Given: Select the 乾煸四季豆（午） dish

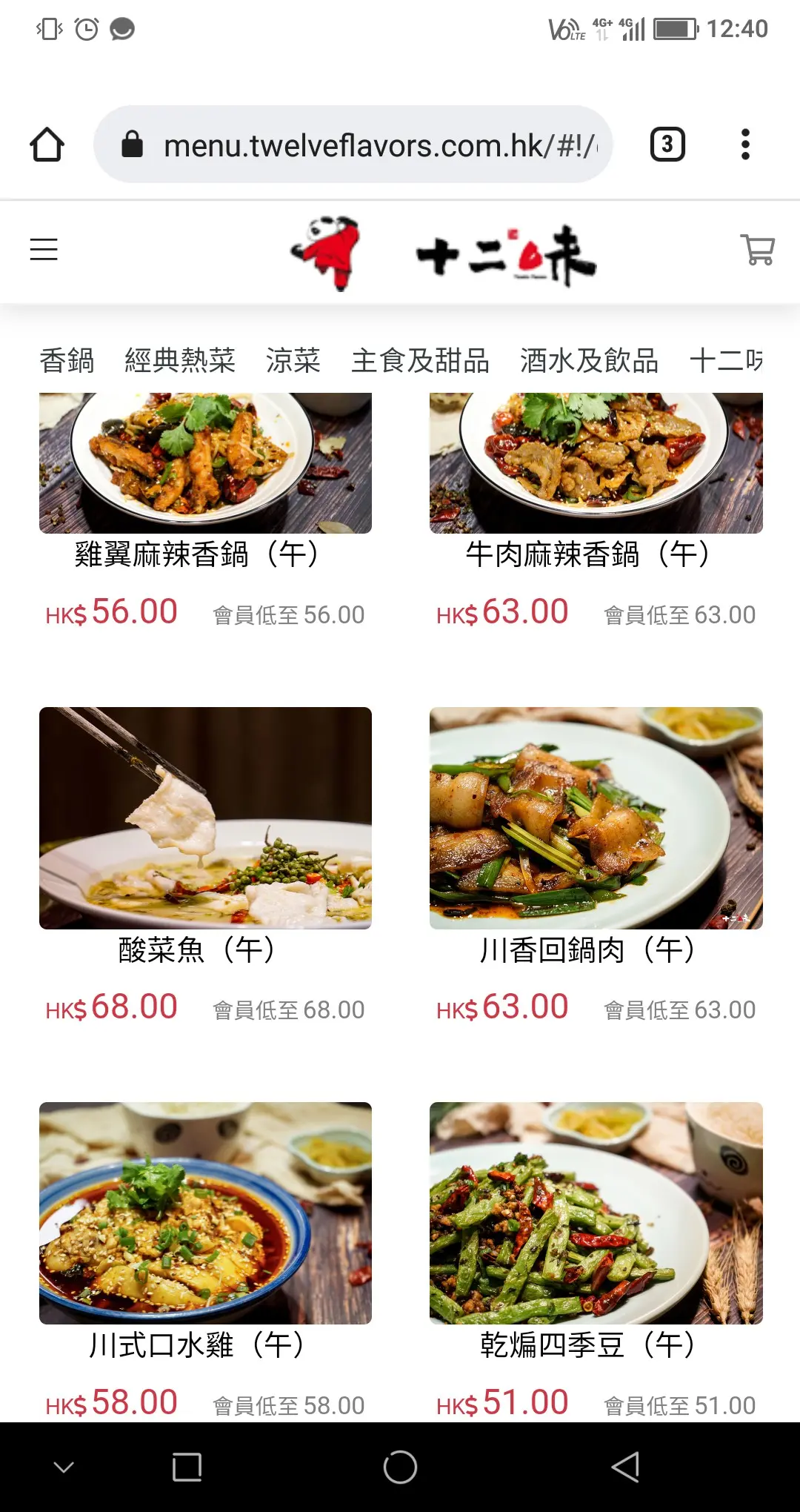Looking at the screenshot, I should [596, 1213].
